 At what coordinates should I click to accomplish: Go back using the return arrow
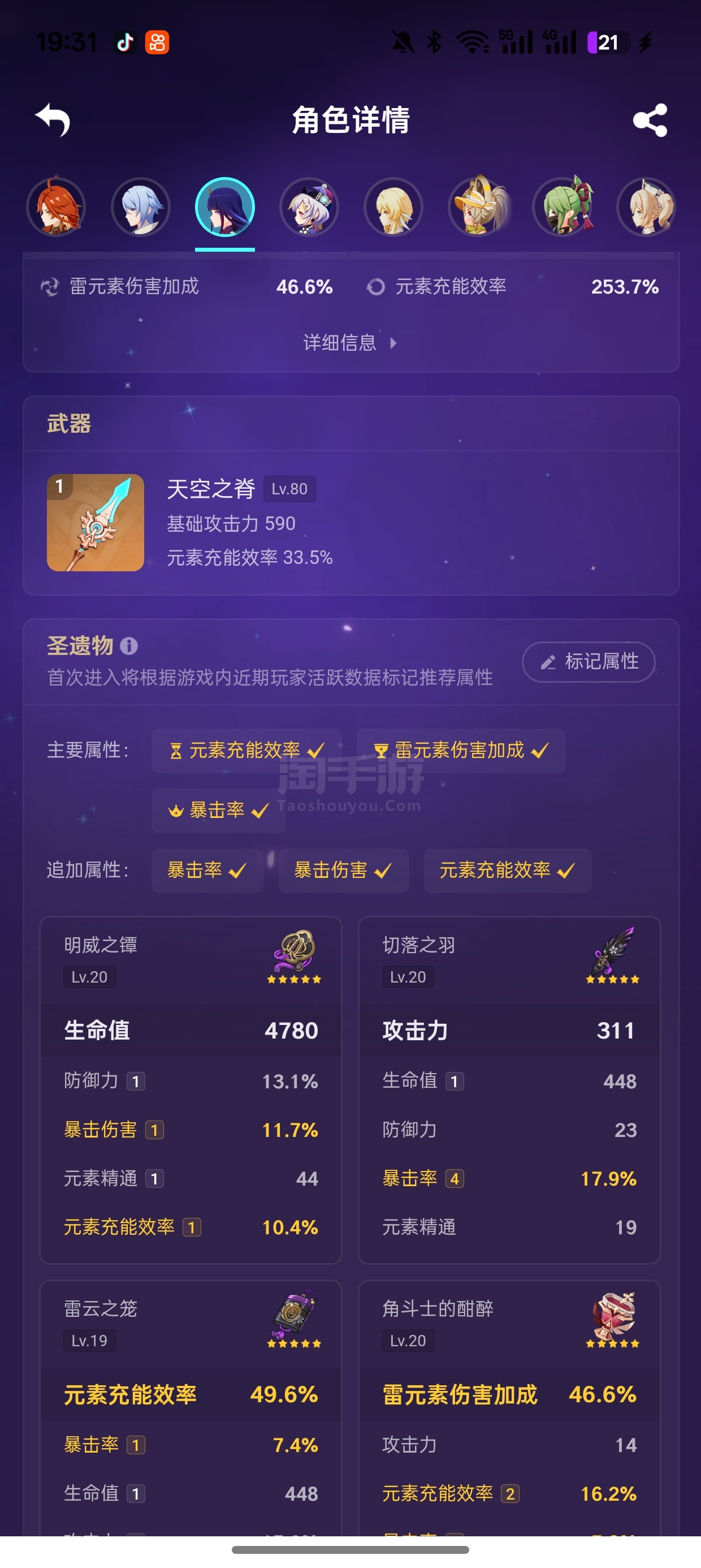click(x=53, y=120)
